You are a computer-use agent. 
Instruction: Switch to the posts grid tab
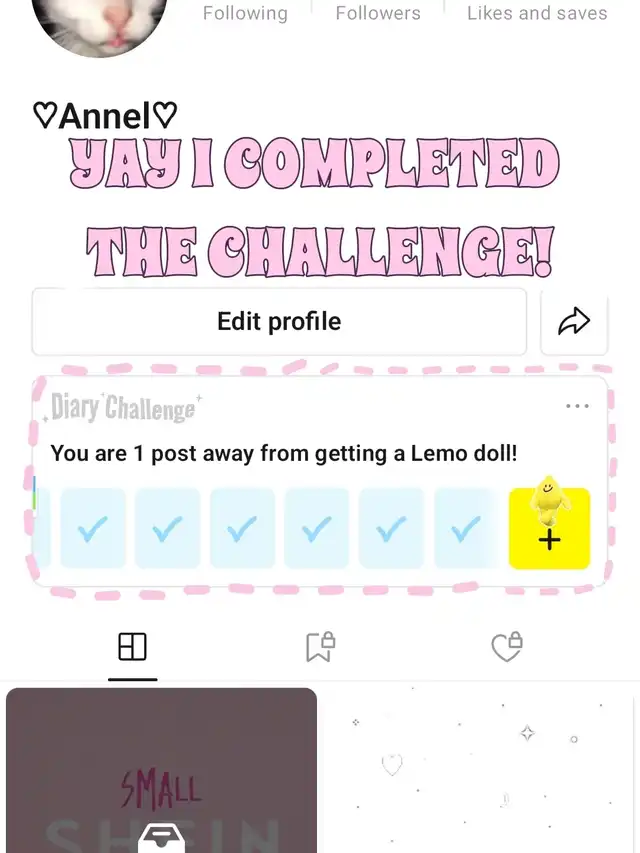(132, 648)
